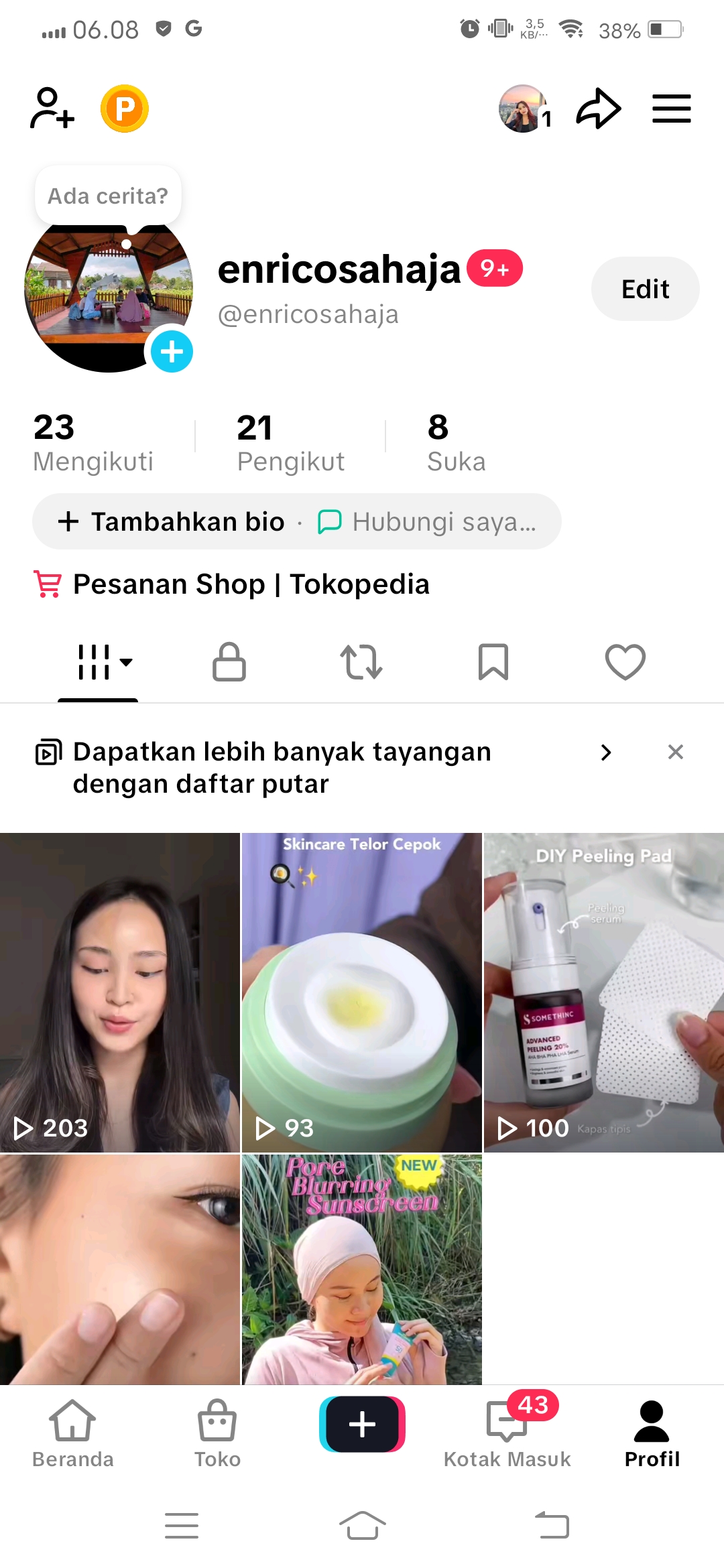Screen dimensions: 724x1568
Task: Open the DIY Peeling Pad video
Action: [x=603, y=992]
